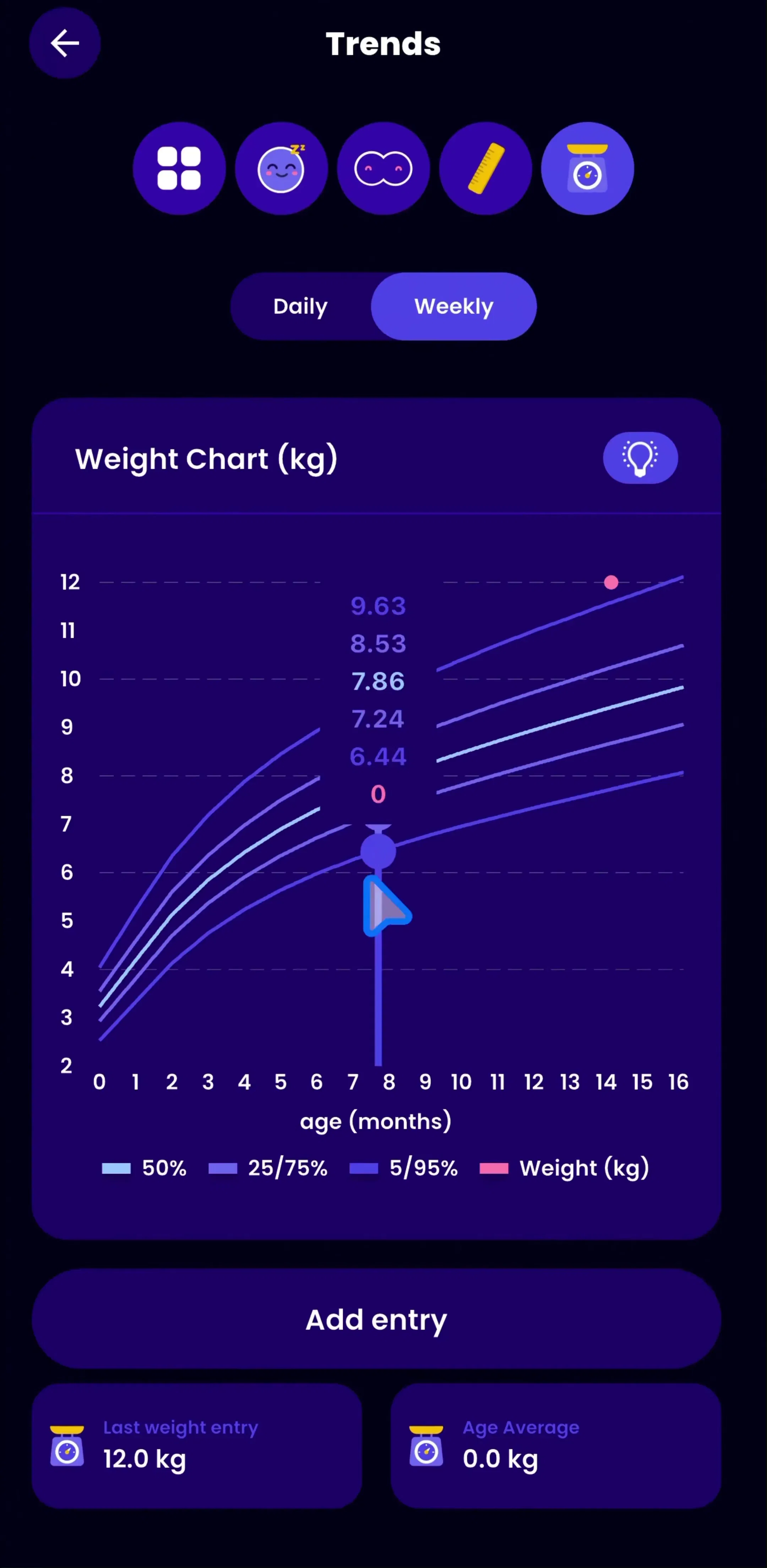Open the Last weight entry card
The image size is (767, 1568).
(x=197, y=1446)
